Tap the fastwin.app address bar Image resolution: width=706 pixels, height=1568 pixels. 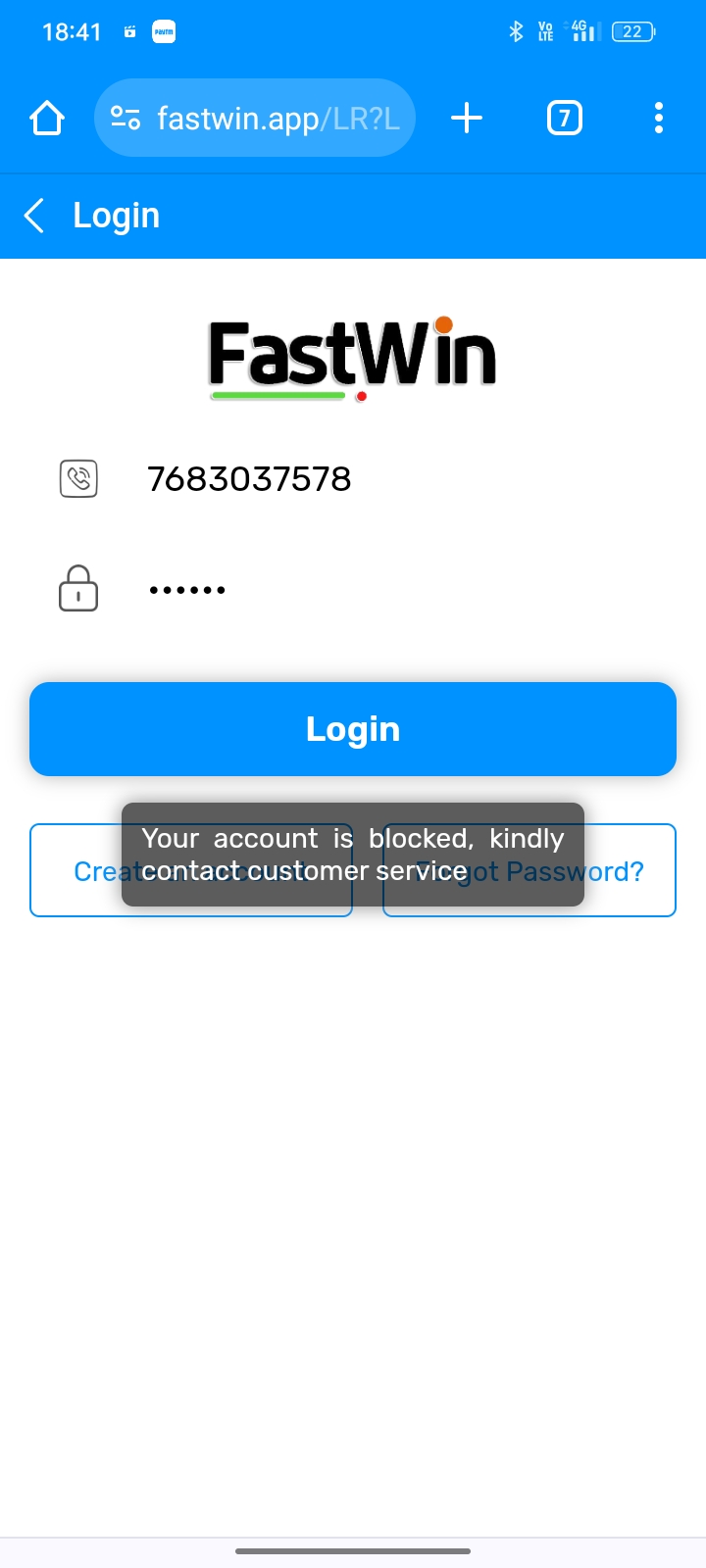[277, 119]
